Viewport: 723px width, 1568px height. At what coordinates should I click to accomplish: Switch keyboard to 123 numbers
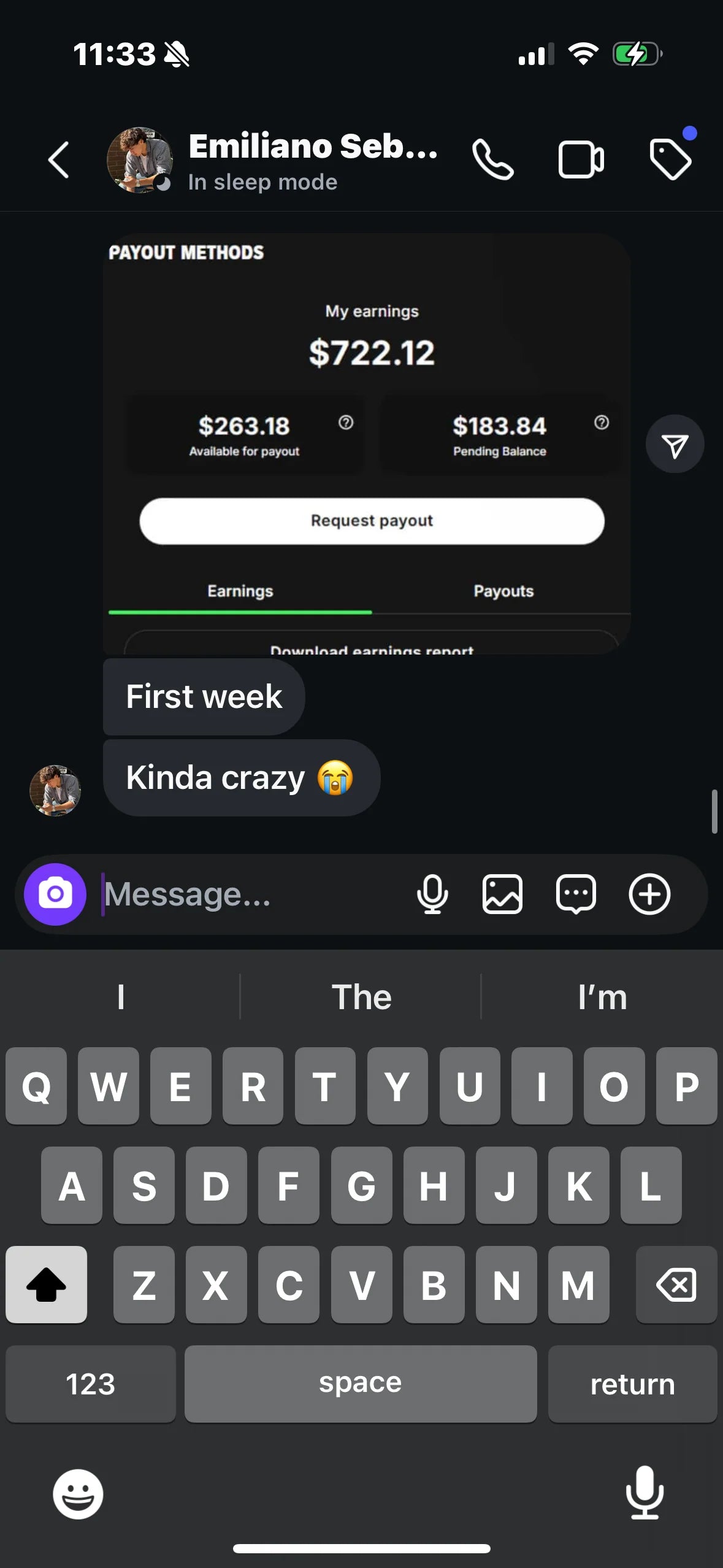click(91, 1384)
